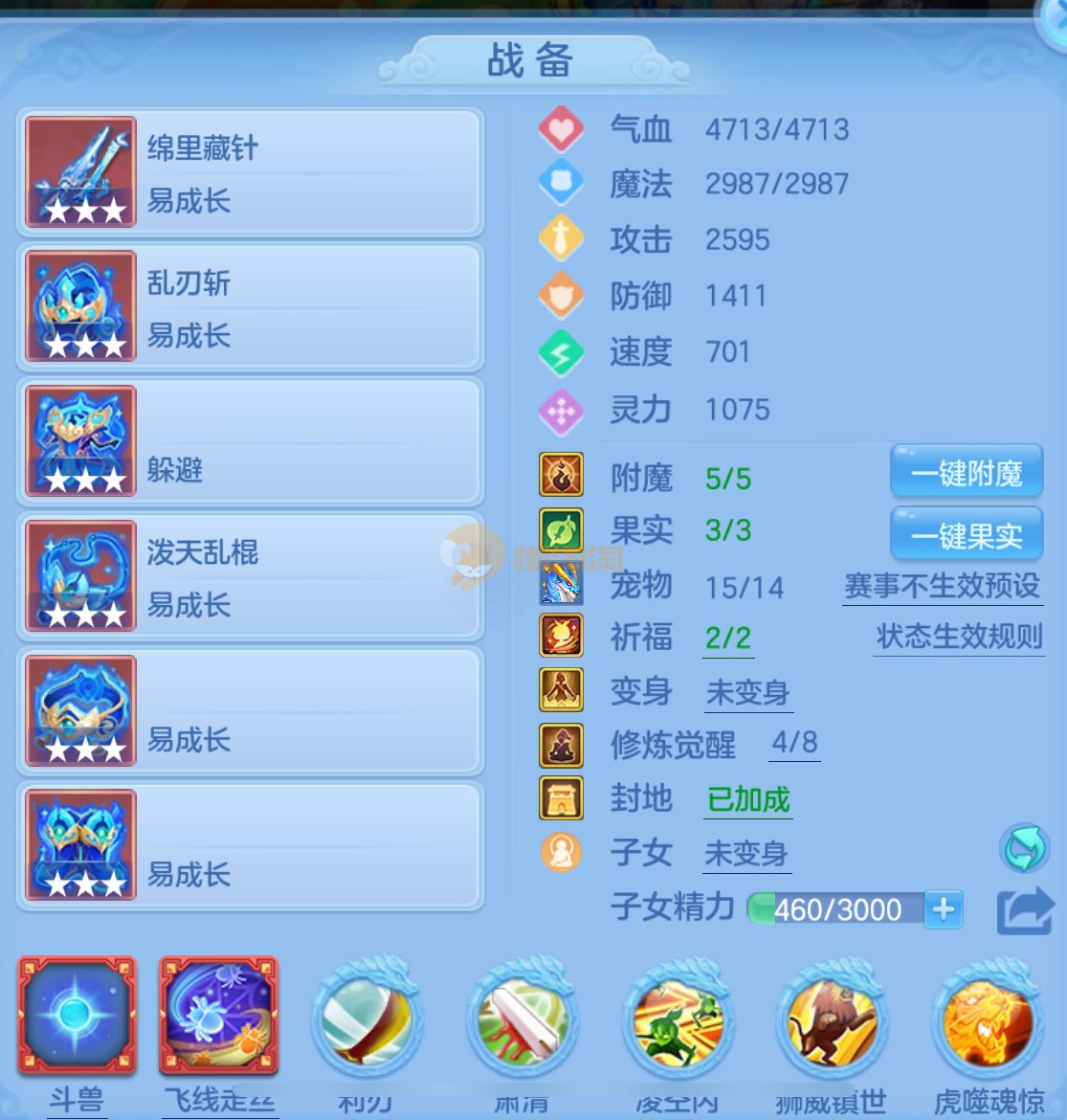
Task: Tap the 一键附魔 button
Action: [966, 473]
